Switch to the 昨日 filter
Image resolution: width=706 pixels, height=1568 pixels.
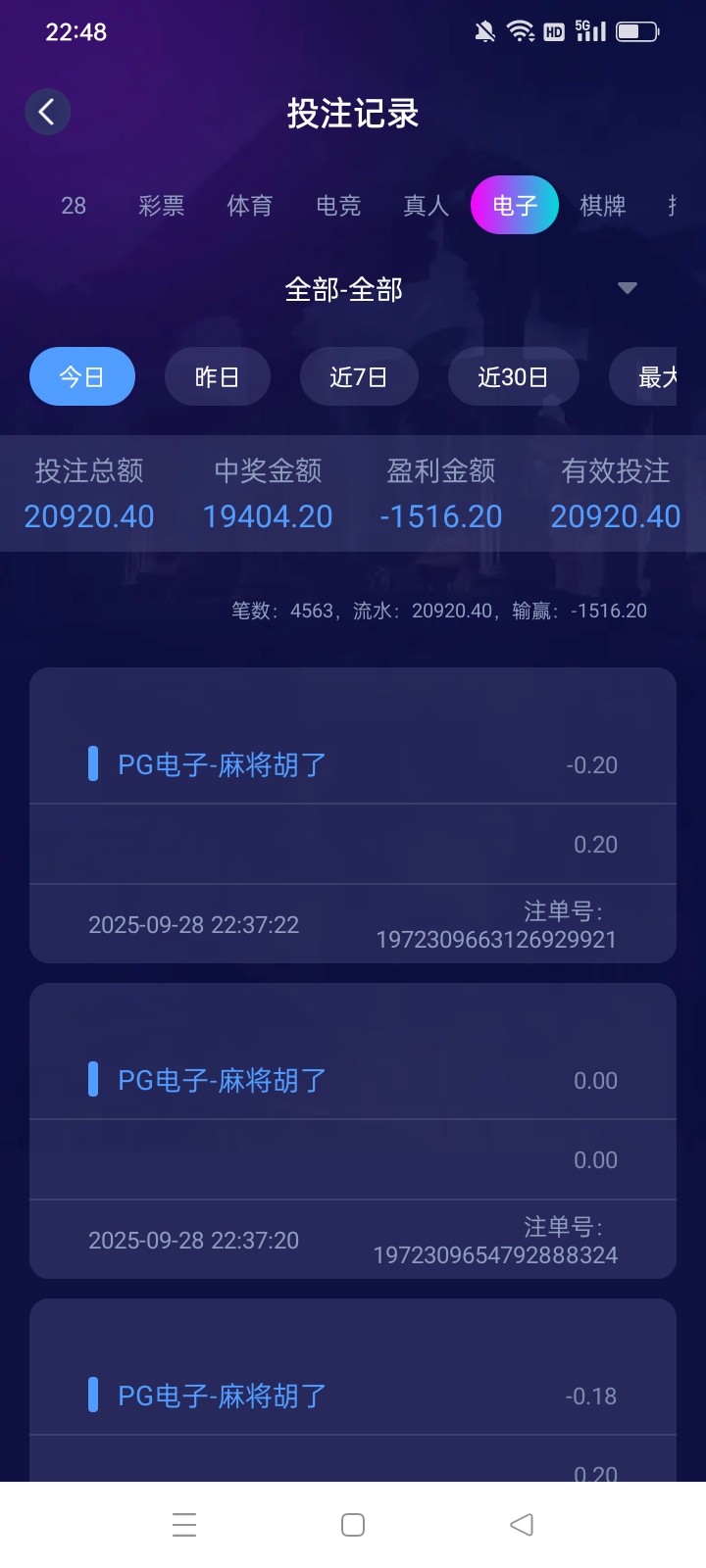(x=217, y=376)
